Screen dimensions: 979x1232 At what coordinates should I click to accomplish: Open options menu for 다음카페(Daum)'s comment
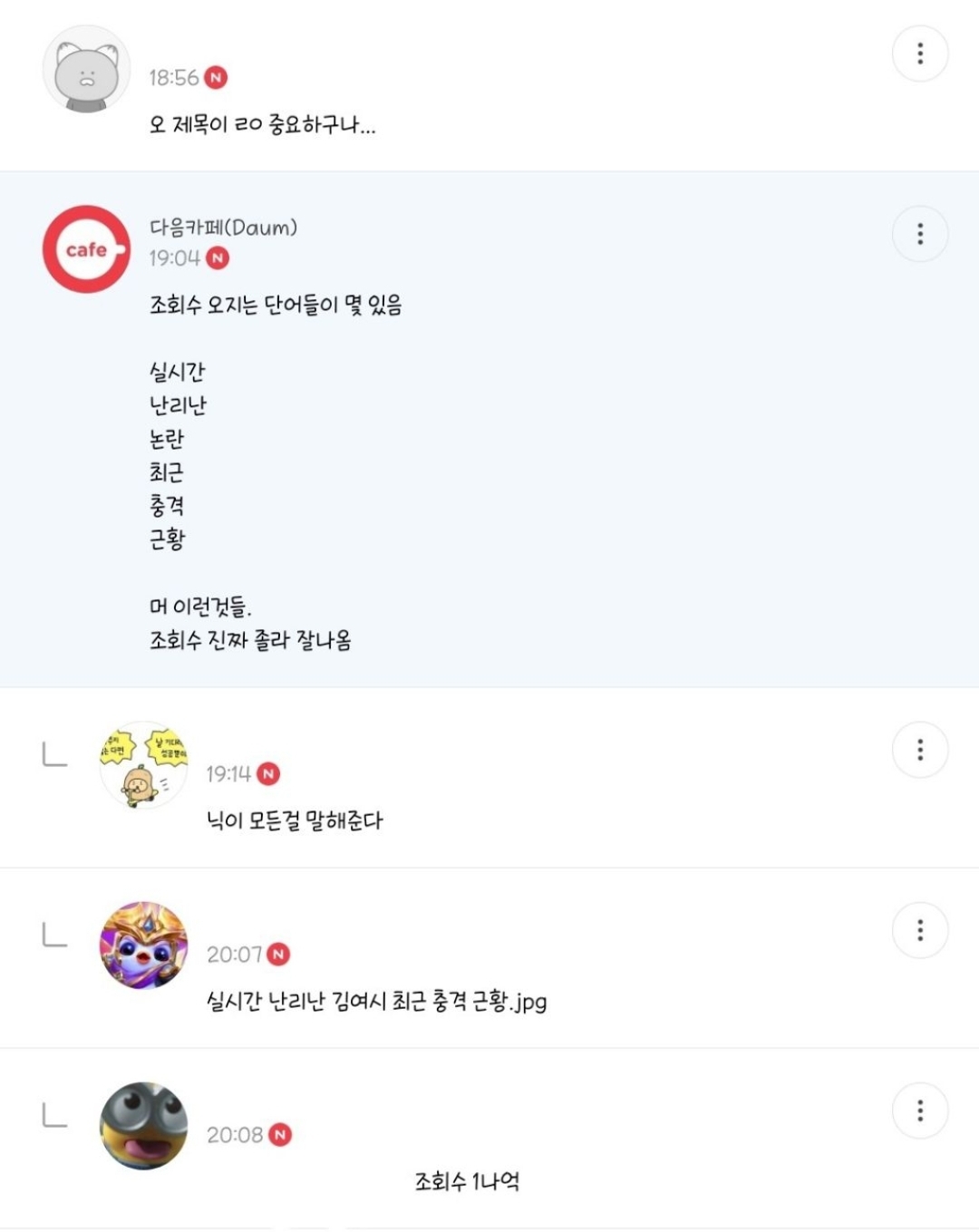point(920,234)
